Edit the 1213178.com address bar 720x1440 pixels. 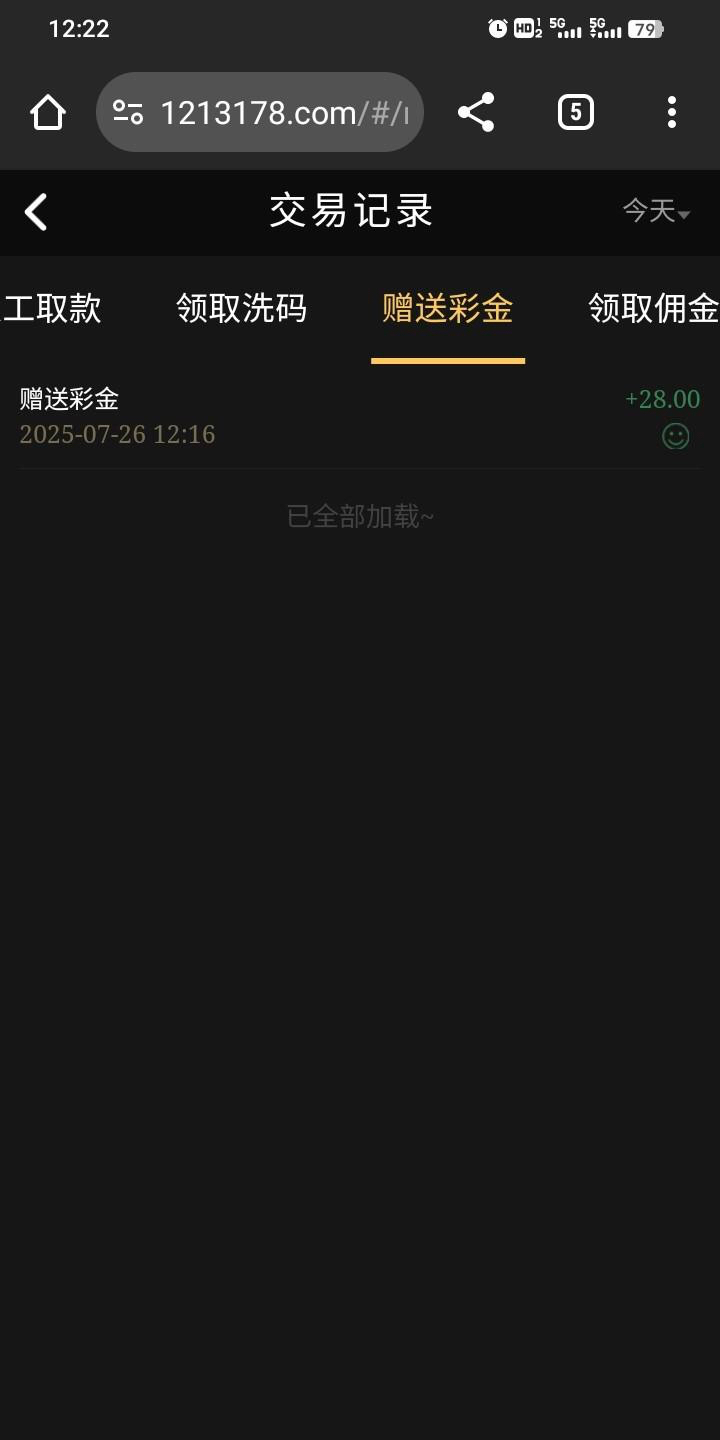[x=282, y=113]
